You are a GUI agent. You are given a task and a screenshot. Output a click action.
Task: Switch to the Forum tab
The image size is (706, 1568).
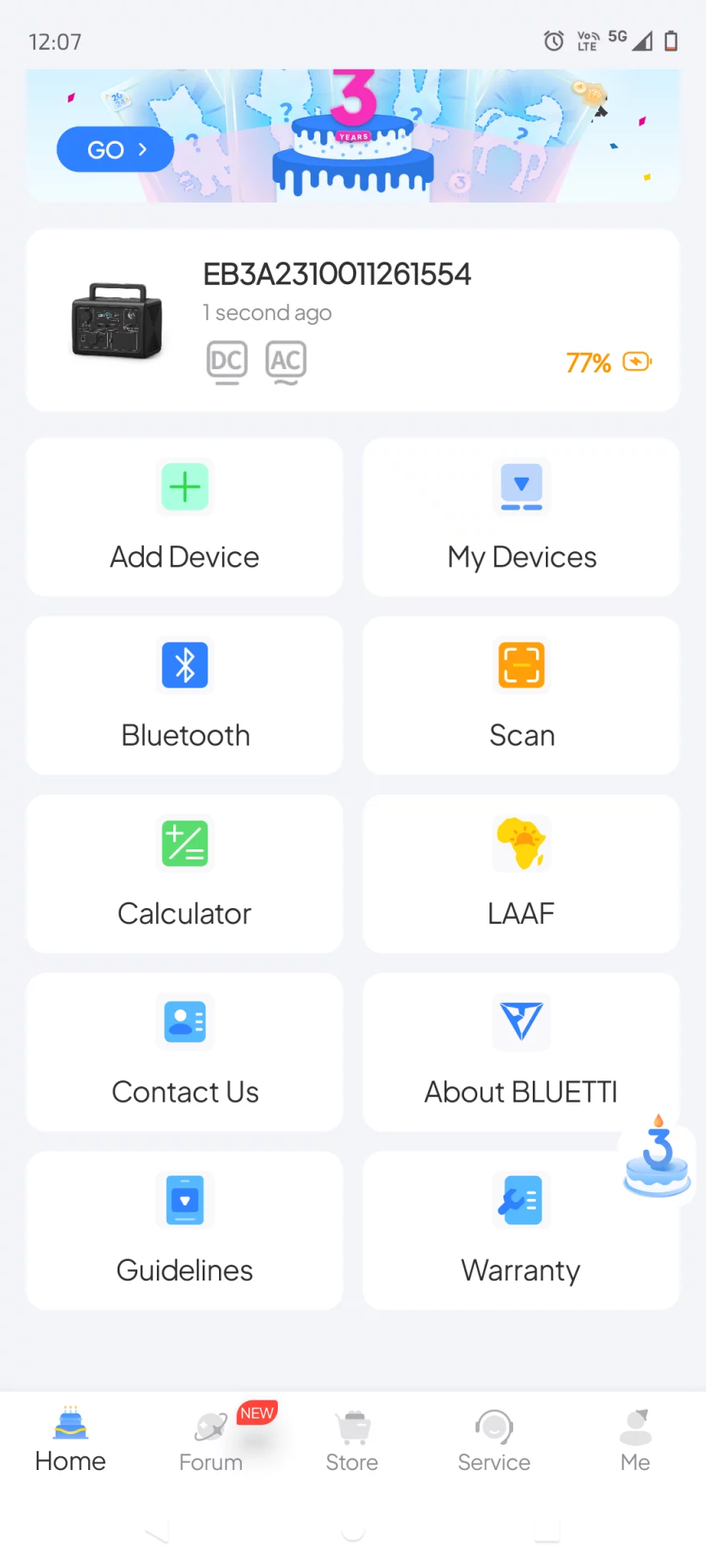(211, 1441)
